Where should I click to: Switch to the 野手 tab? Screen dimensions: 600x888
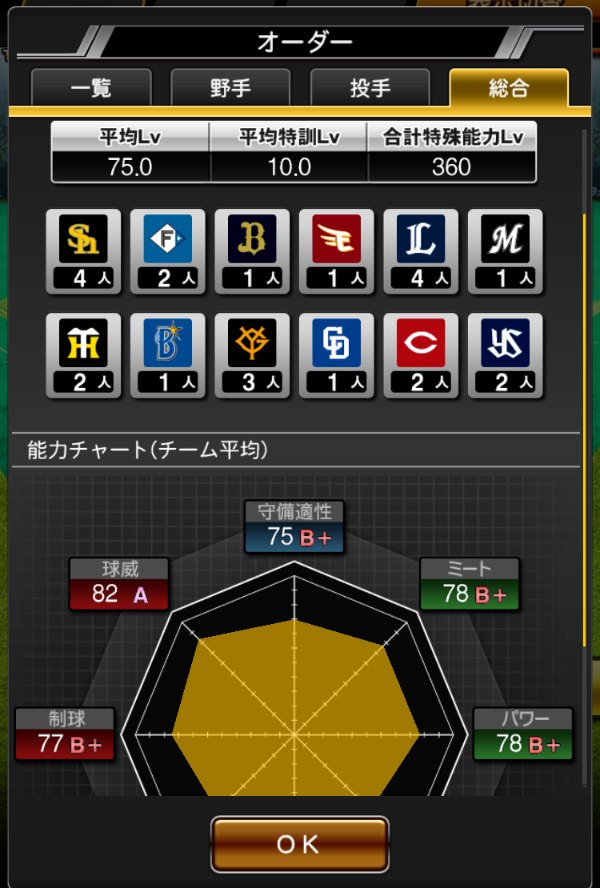click(230, 88)
